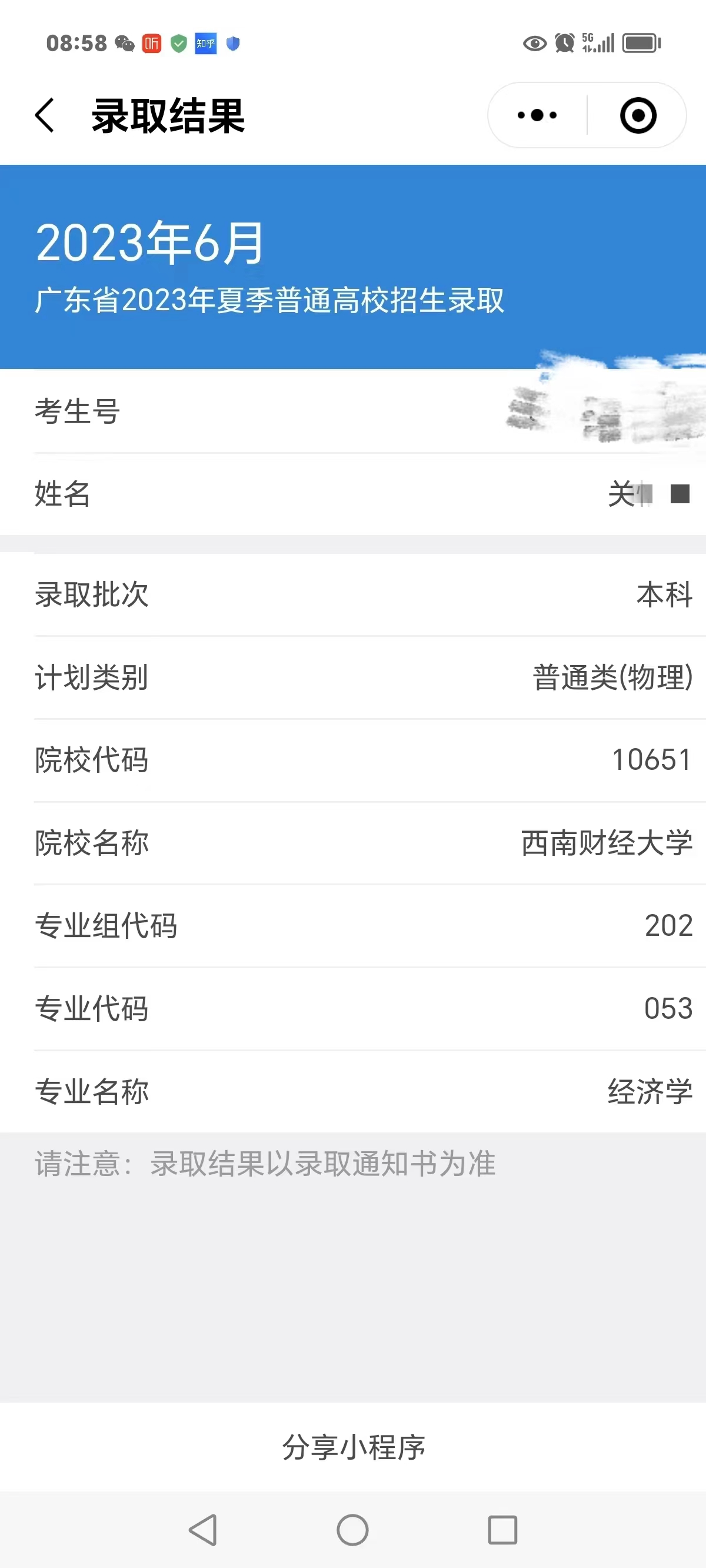
Task: Tap the battery indicator
Action: (640, 42)
